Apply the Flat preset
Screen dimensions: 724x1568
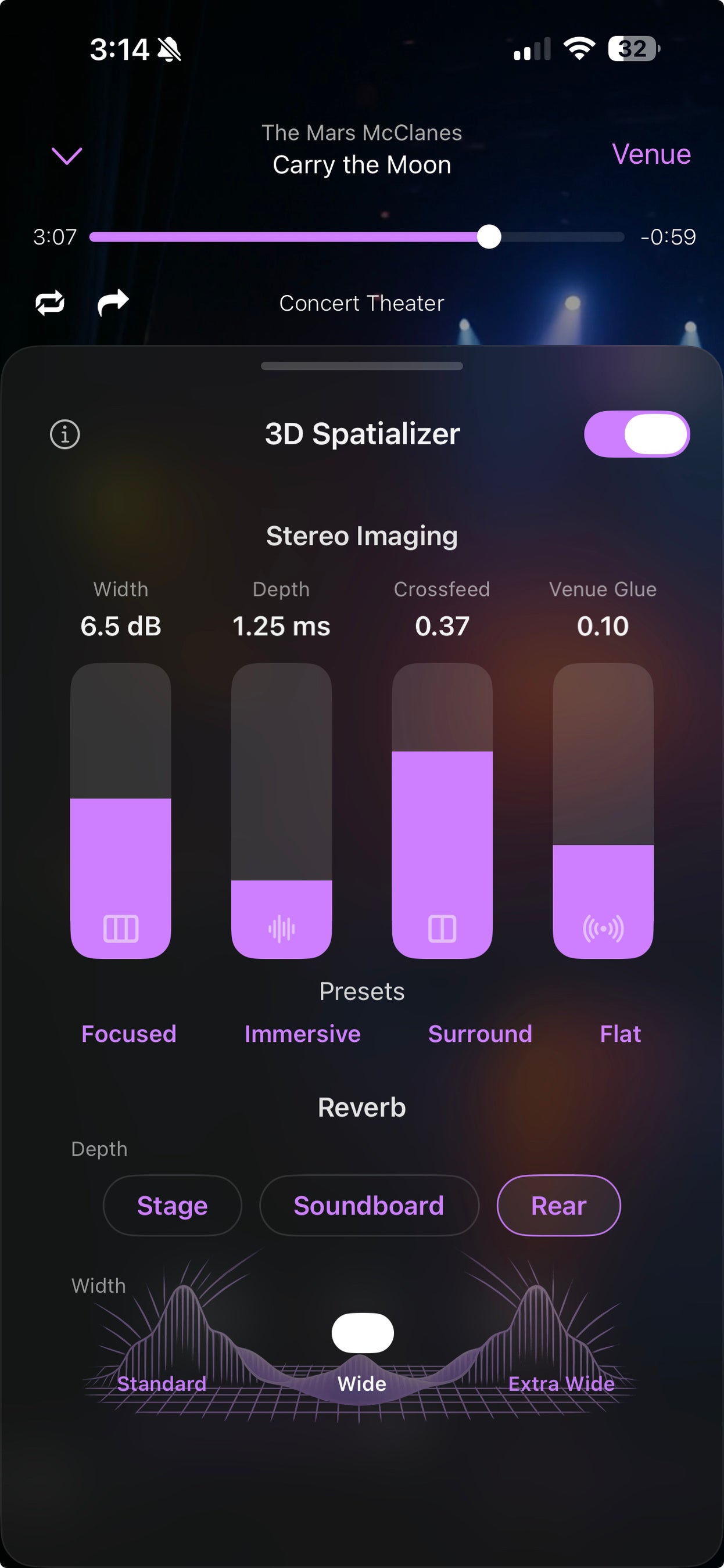[621, 1034]
